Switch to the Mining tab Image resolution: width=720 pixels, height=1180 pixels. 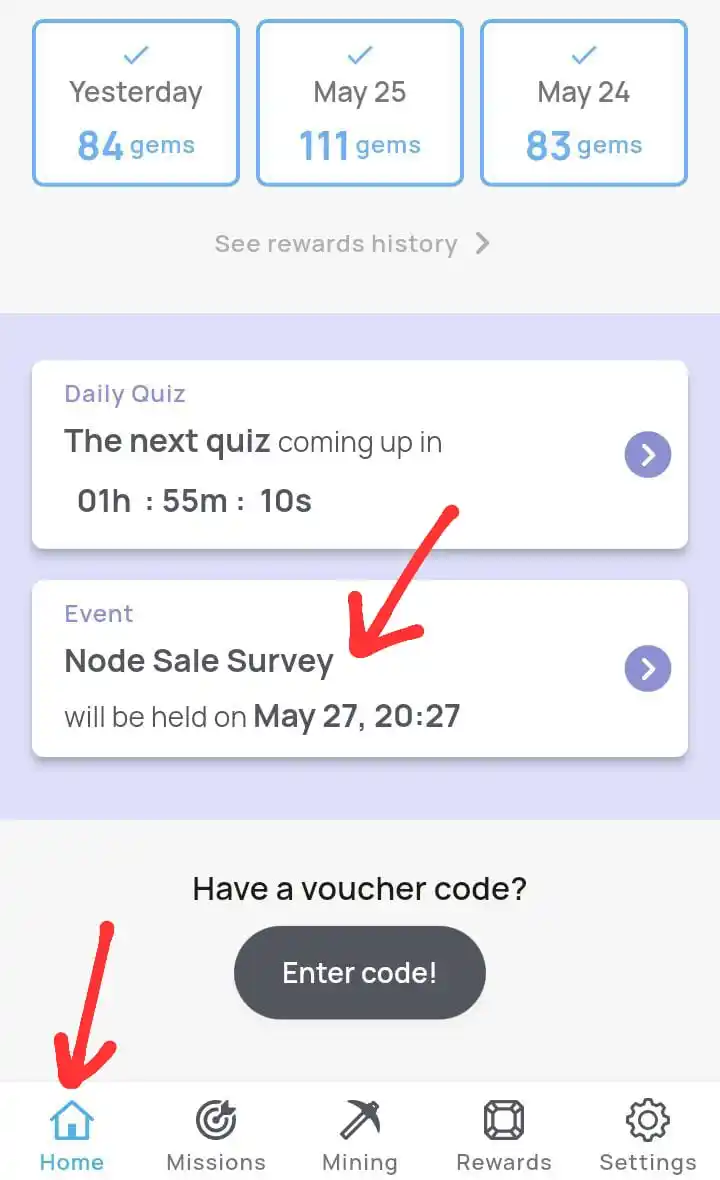click(x=360, y=1136)
